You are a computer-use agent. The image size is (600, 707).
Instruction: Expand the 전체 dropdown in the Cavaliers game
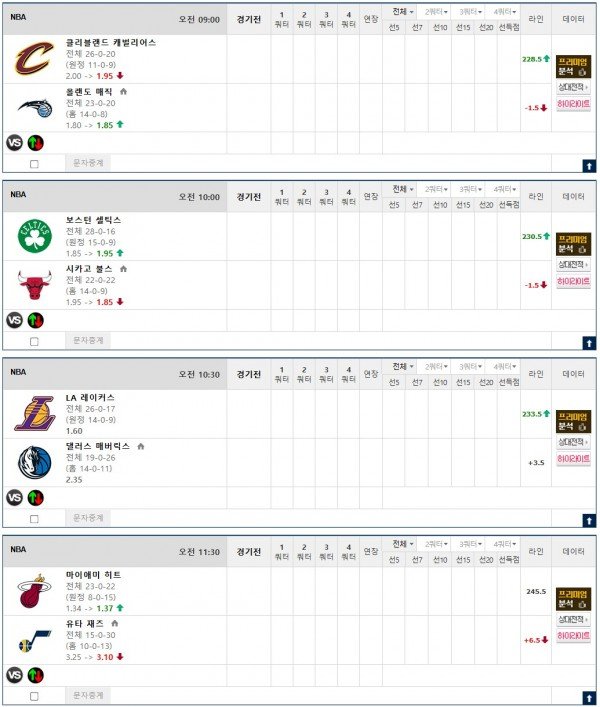(x=402, y=11)
